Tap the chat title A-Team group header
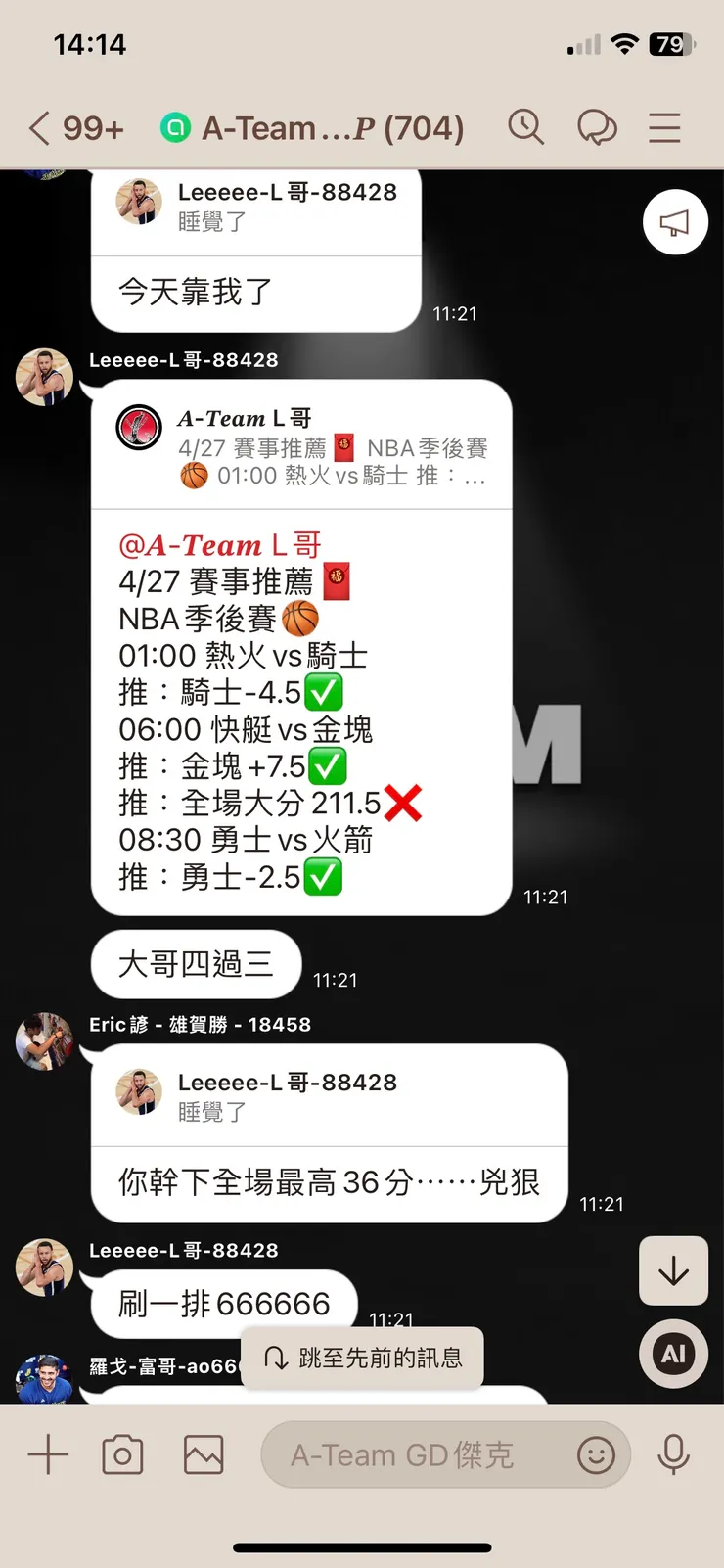The height and width of the screenshot is (1568, 724). click(323, 127)
